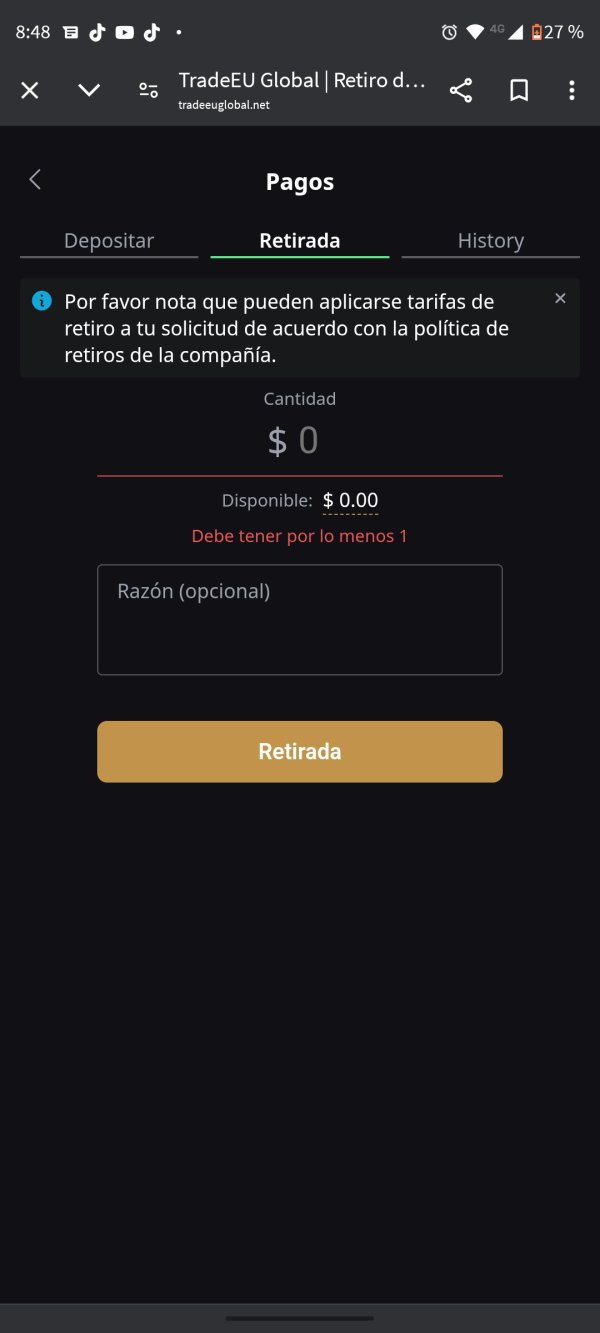
Task: Submit with the gold Retirada button
Action: click(300, 752)
